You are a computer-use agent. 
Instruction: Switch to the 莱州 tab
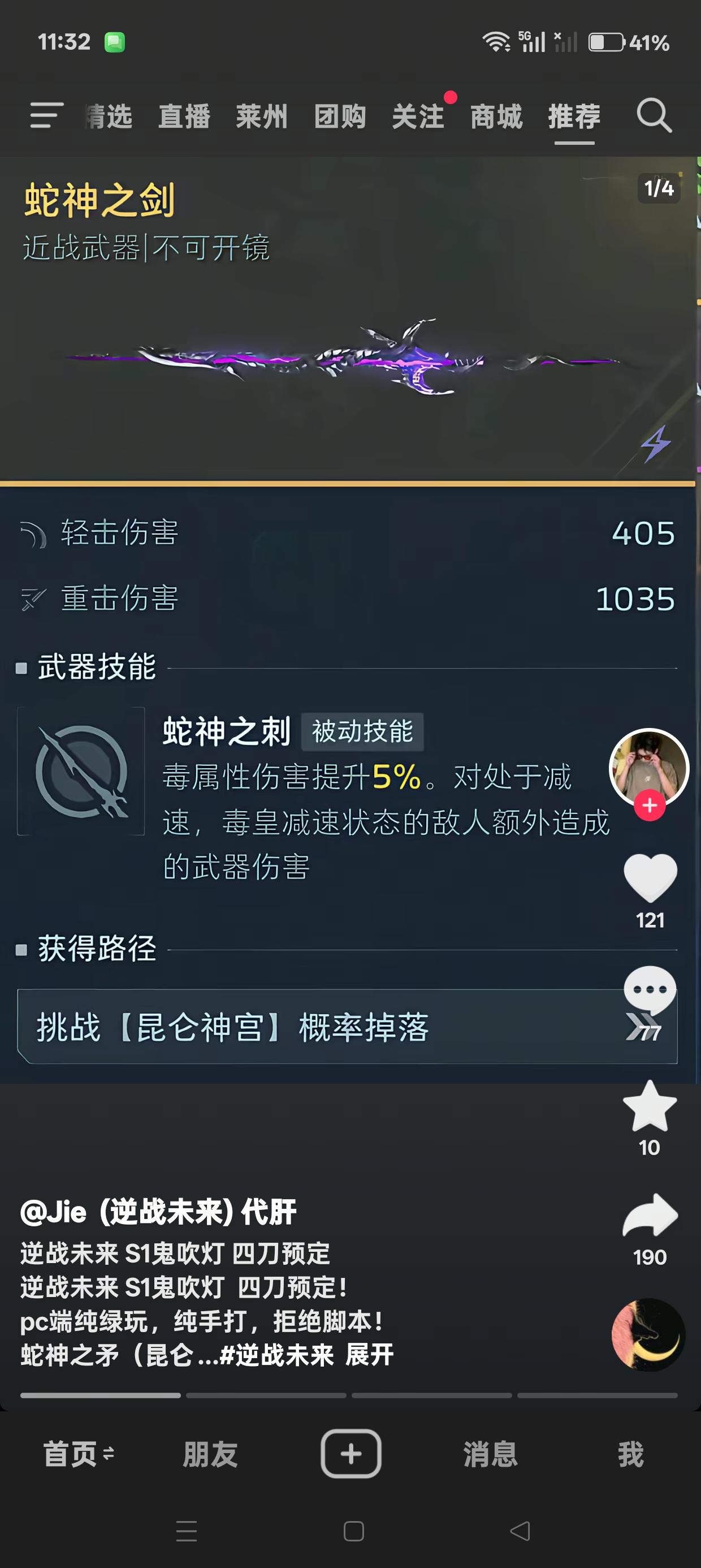262,117
